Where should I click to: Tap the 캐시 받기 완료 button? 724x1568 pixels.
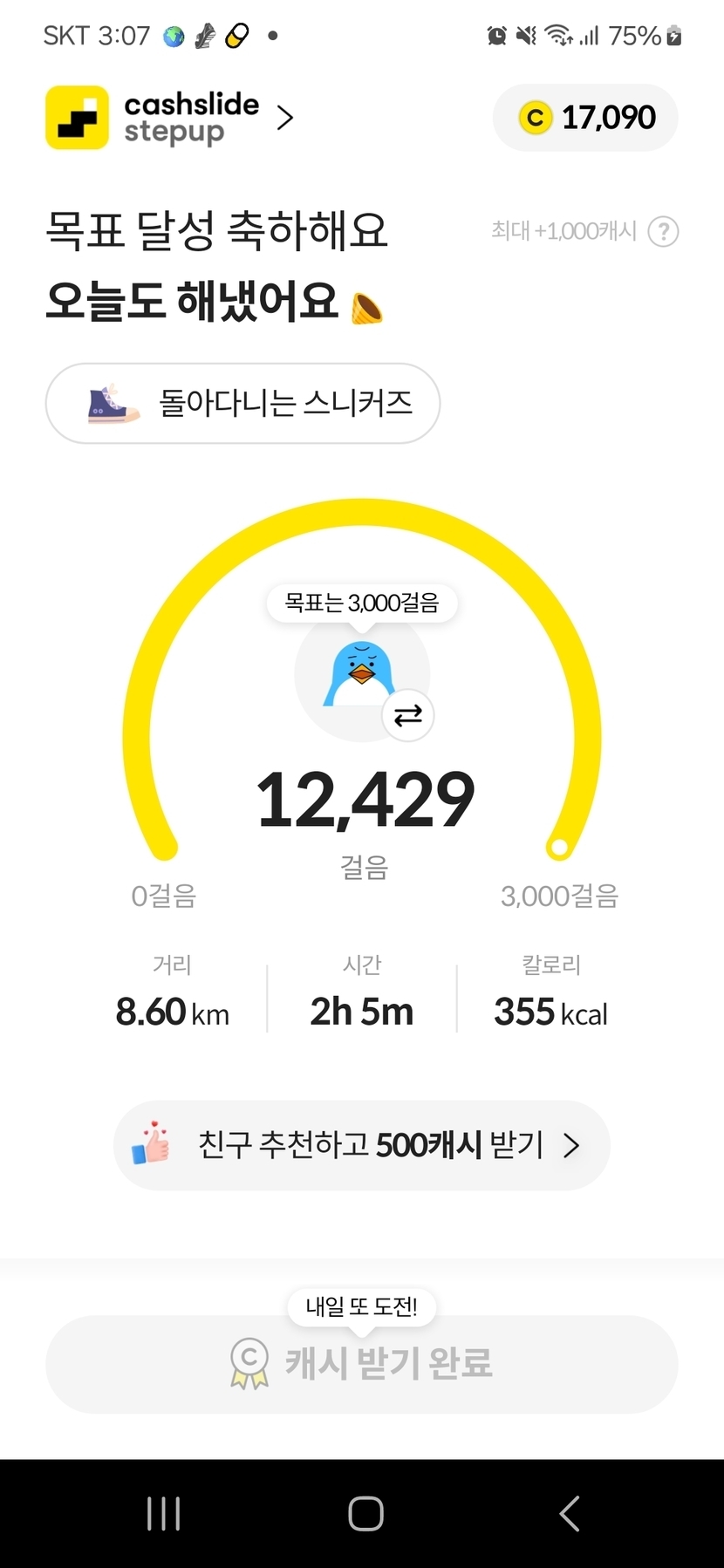click(x=362, y=1364)
